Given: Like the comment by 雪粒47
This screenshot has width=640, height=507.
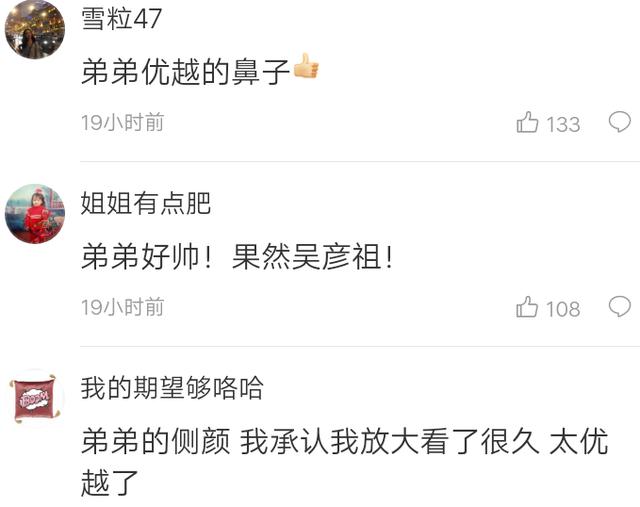Looking at the screenshot, I should [528, 123].
